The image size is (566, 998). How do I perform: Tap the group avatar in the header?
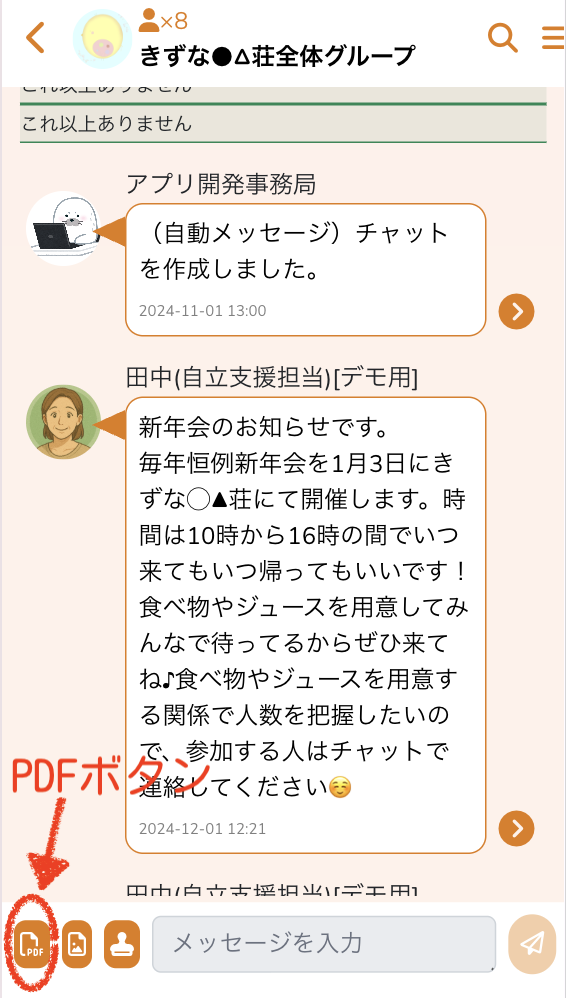pos(103,39)
